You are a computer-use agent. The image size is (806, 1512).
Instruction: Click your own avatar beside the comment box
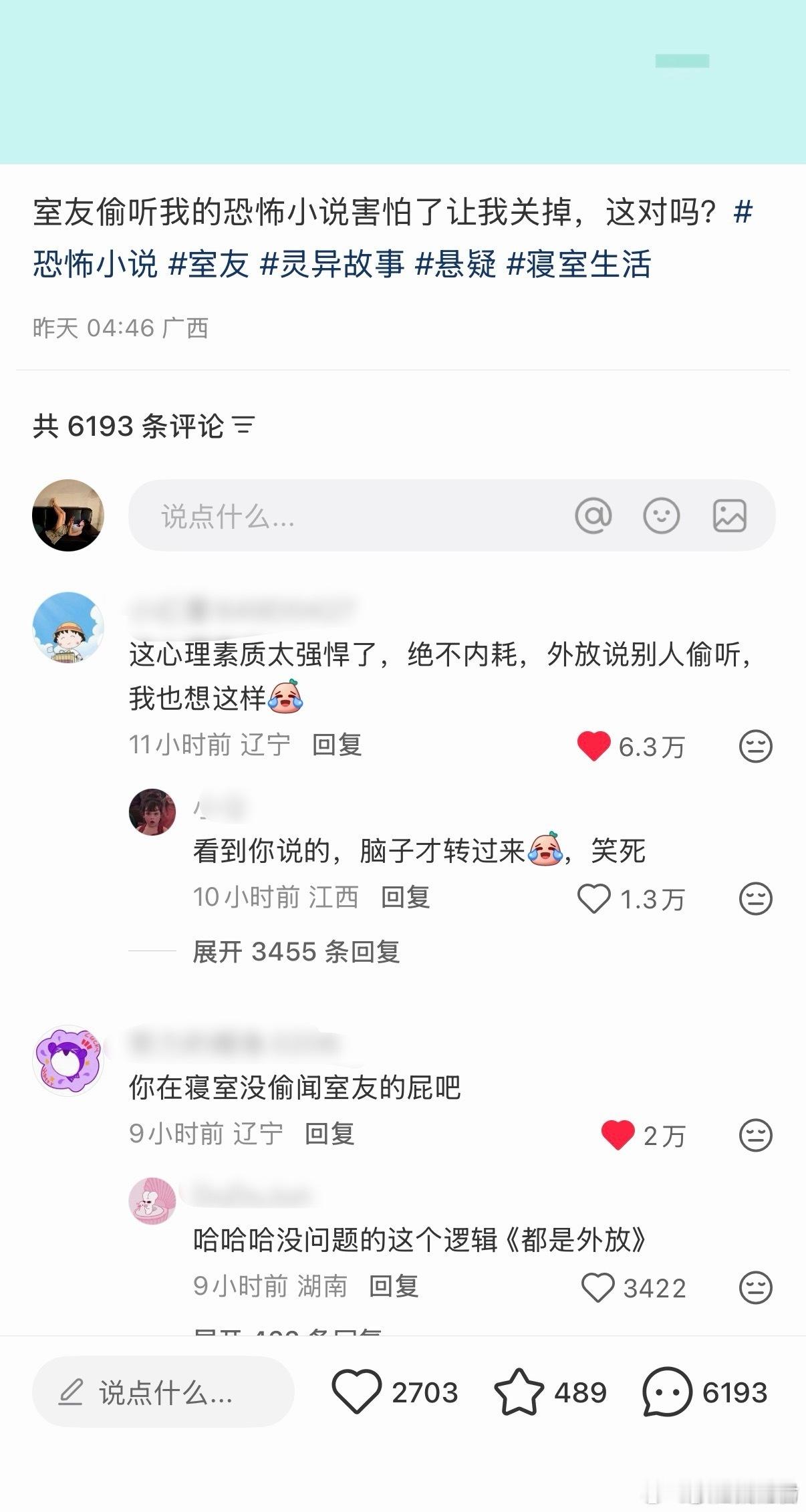[x=69, y=515]
